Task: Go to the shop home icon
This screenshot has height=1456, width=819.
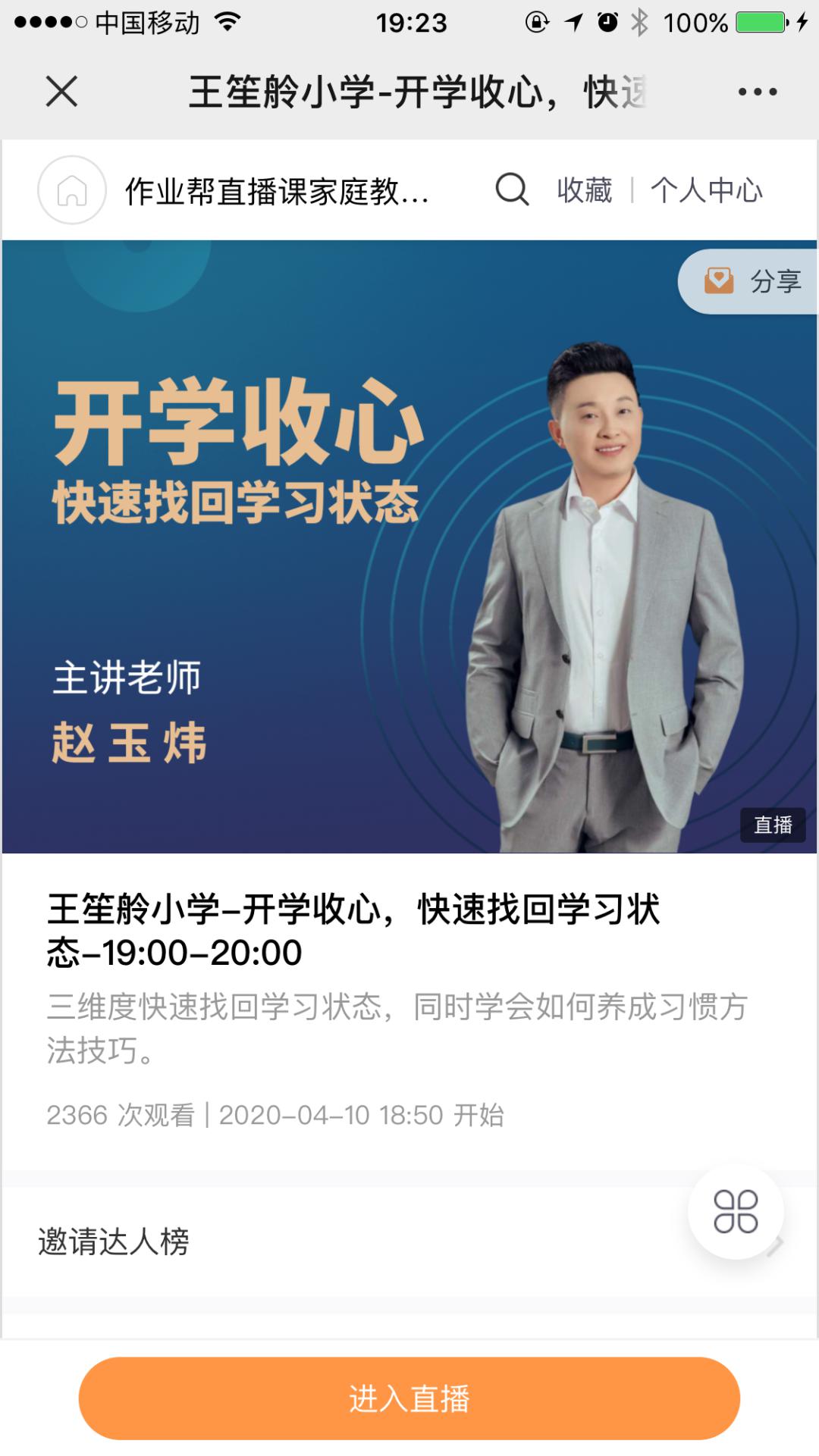Action: coord(72,190)
